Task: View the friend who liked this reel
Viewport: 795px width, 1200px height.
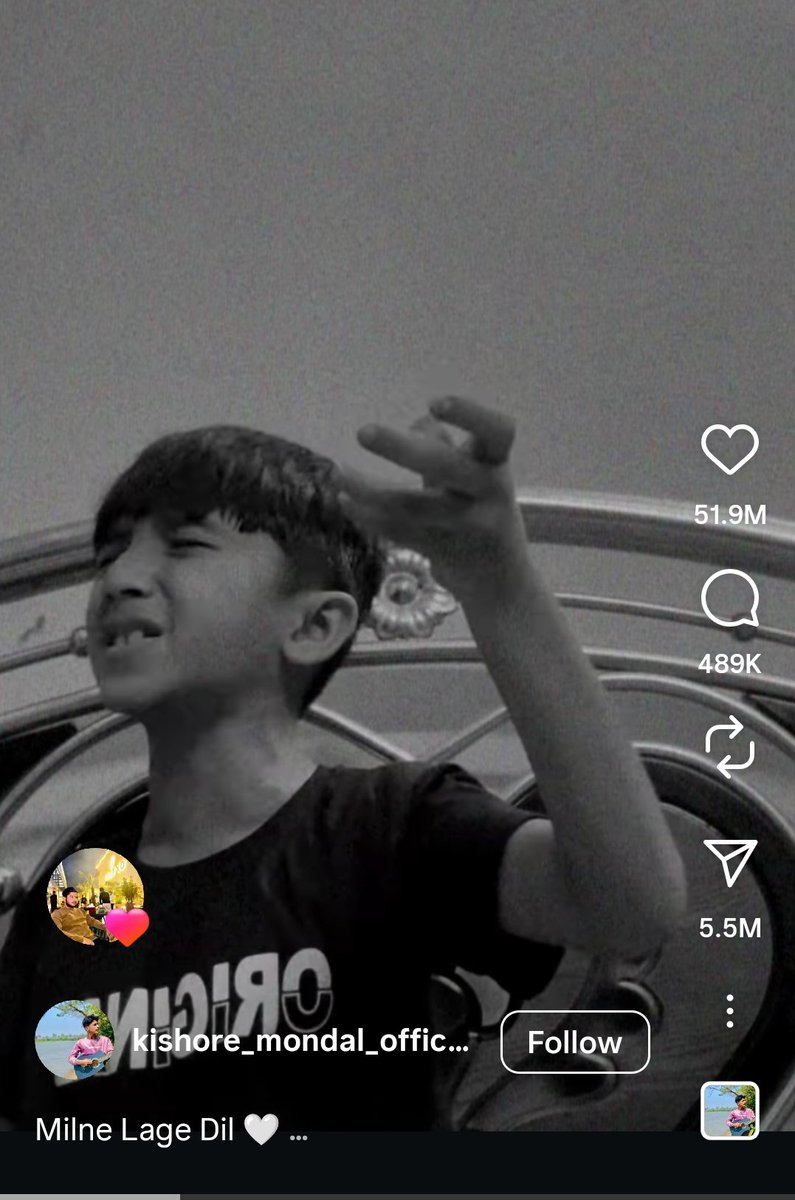Action: (96, 896)
